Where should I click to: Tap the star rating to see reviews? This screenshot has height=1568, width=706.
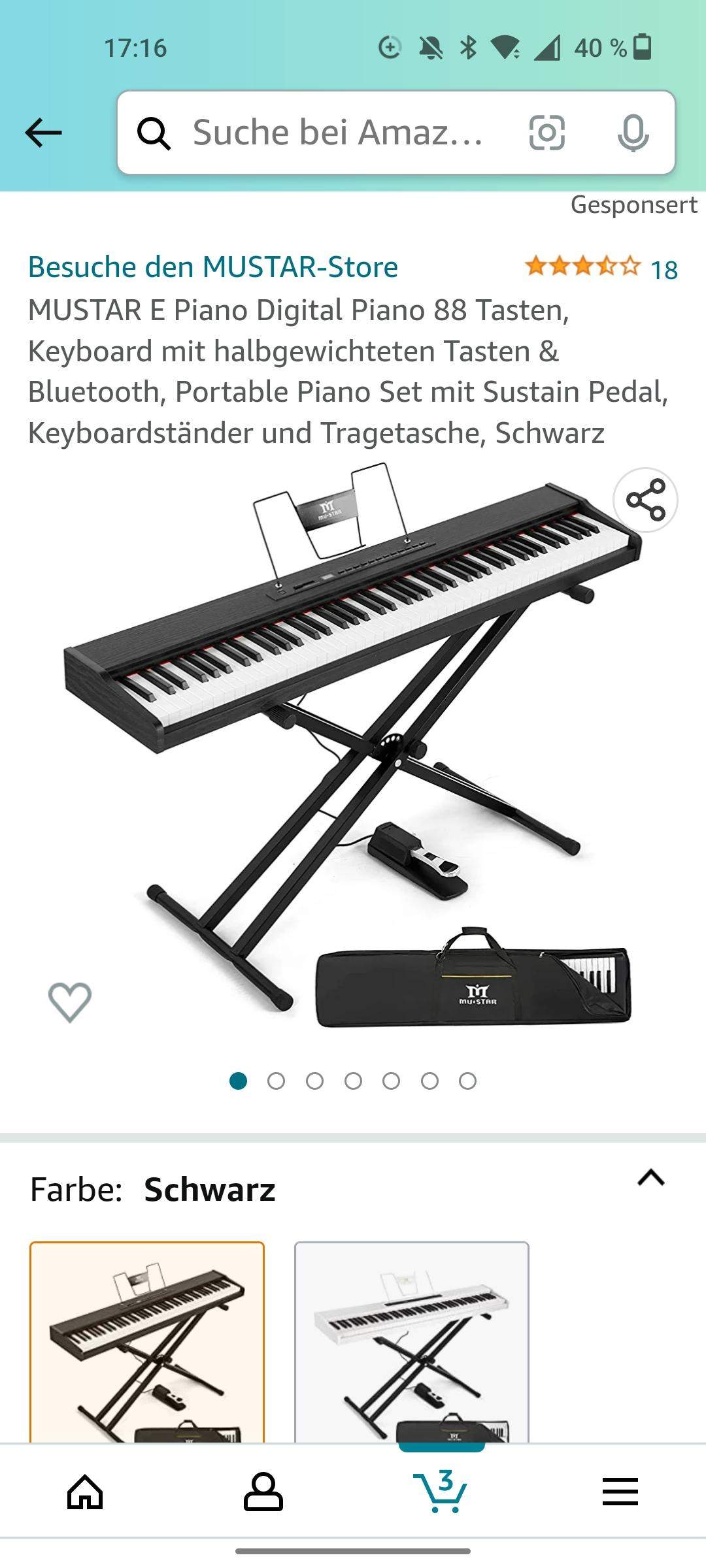(x=580, y=265)
